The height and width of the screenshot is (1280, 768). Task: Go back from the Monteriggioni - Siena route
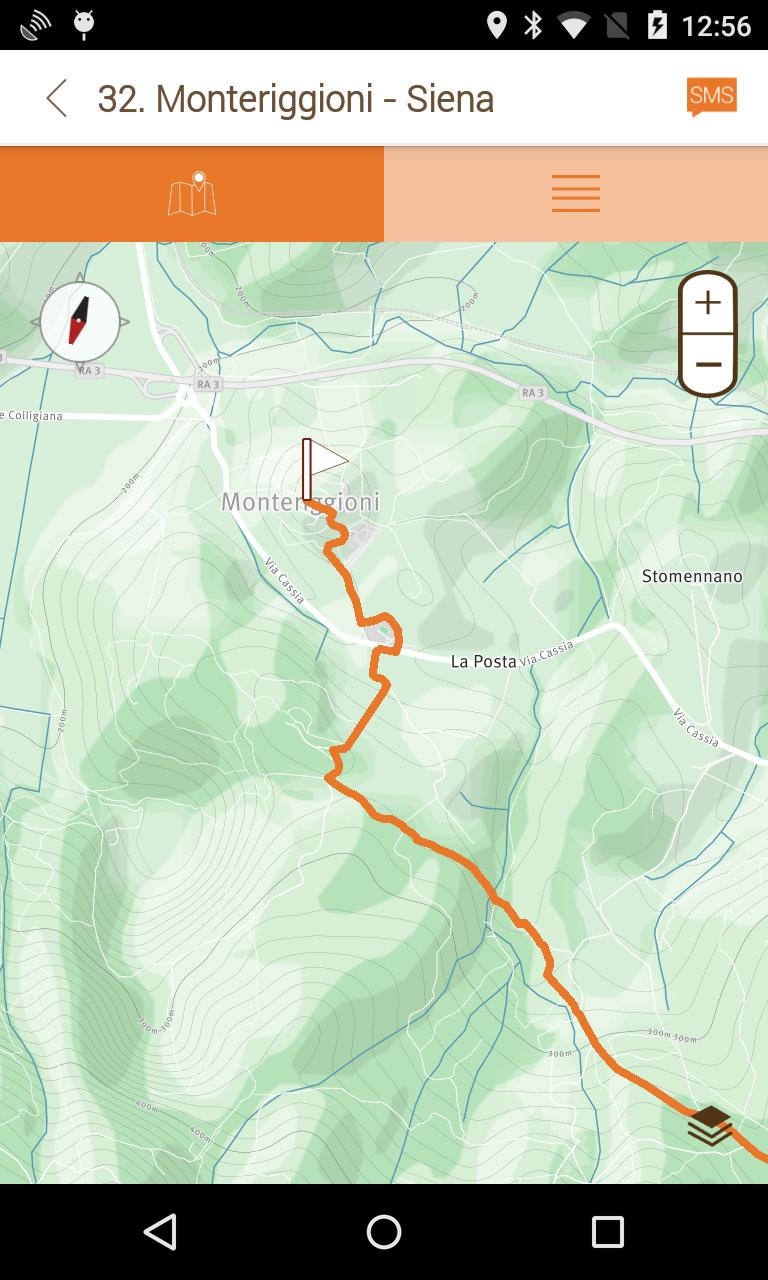click(x=57, y=99)
